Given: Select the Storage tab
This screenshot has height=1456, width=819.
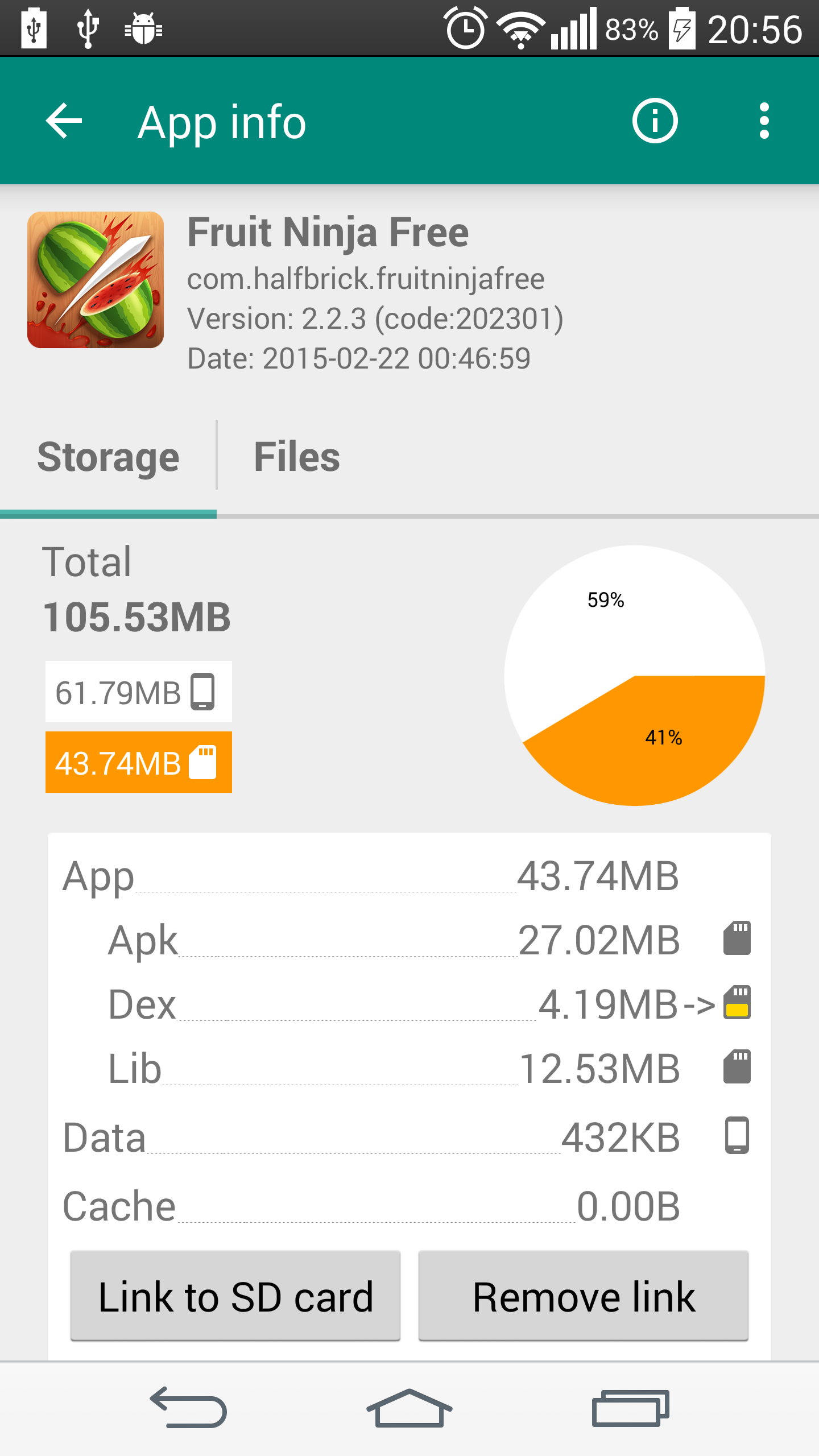Looking at the screenshot, I should point(108,457).
